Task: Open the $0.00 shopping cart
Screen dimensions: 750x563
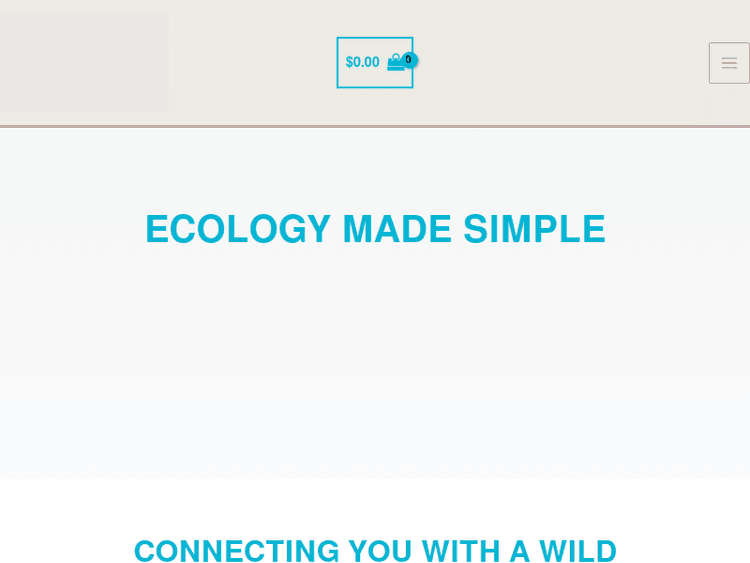Action: [375, 62]
